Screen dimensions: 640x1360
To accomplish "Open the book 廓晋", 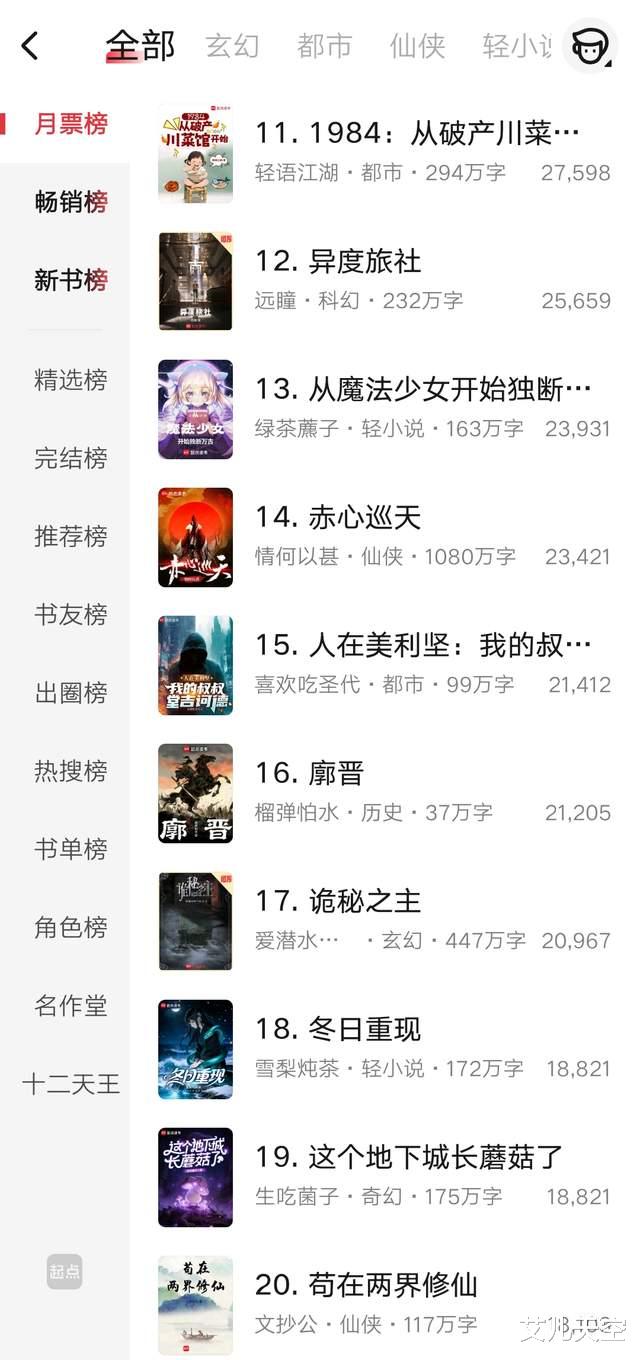I will tap(336, 774).
